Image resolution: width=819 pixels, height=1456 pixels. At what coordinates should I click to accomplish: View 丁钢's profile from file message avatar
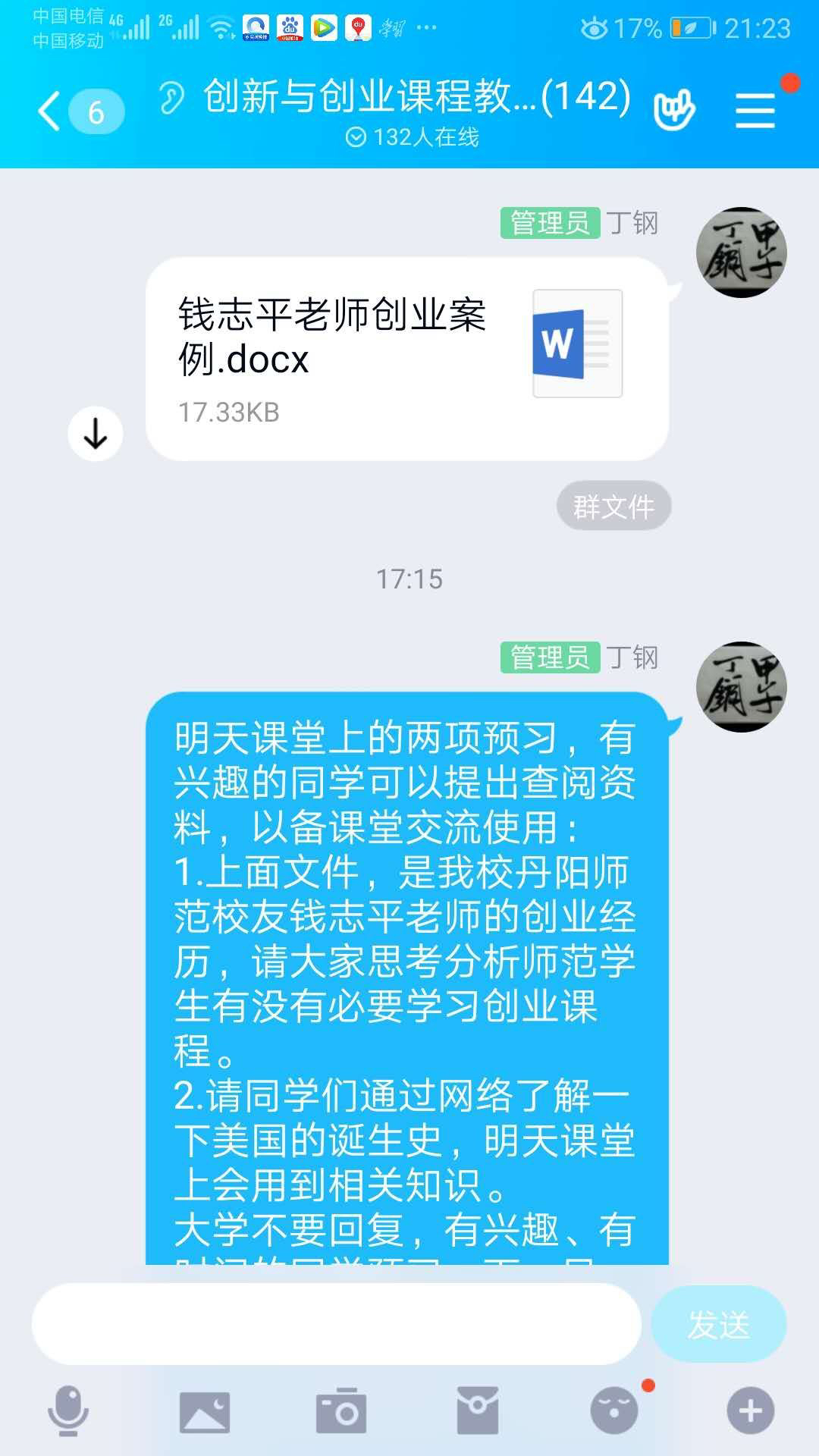pyautogui.click(x=741, y=253)
